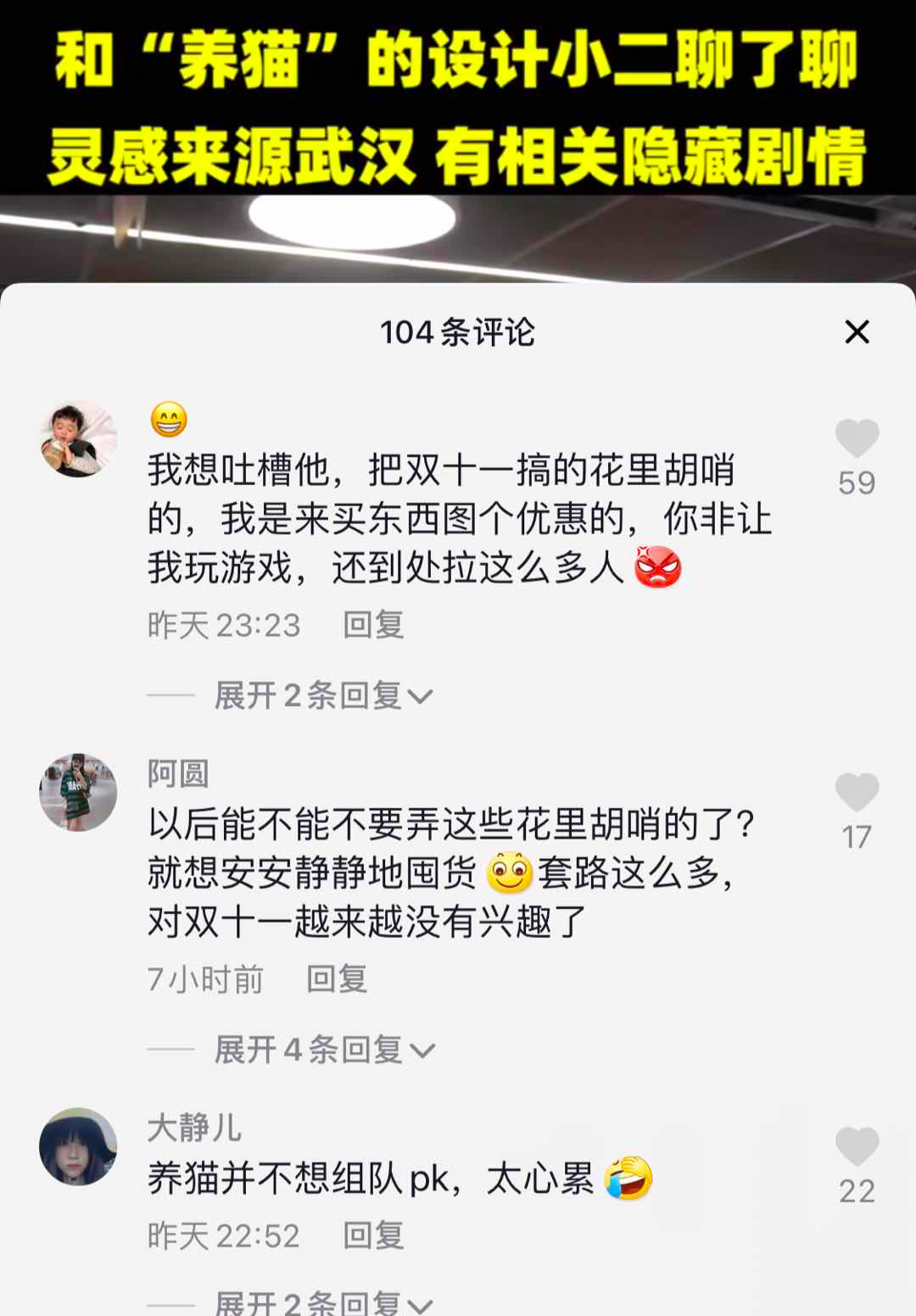Expand 展开2条回复 under the 昨天 23:23 comment
The width and height of the screenshot is (916, 1316).
click(x=323, y=696)
